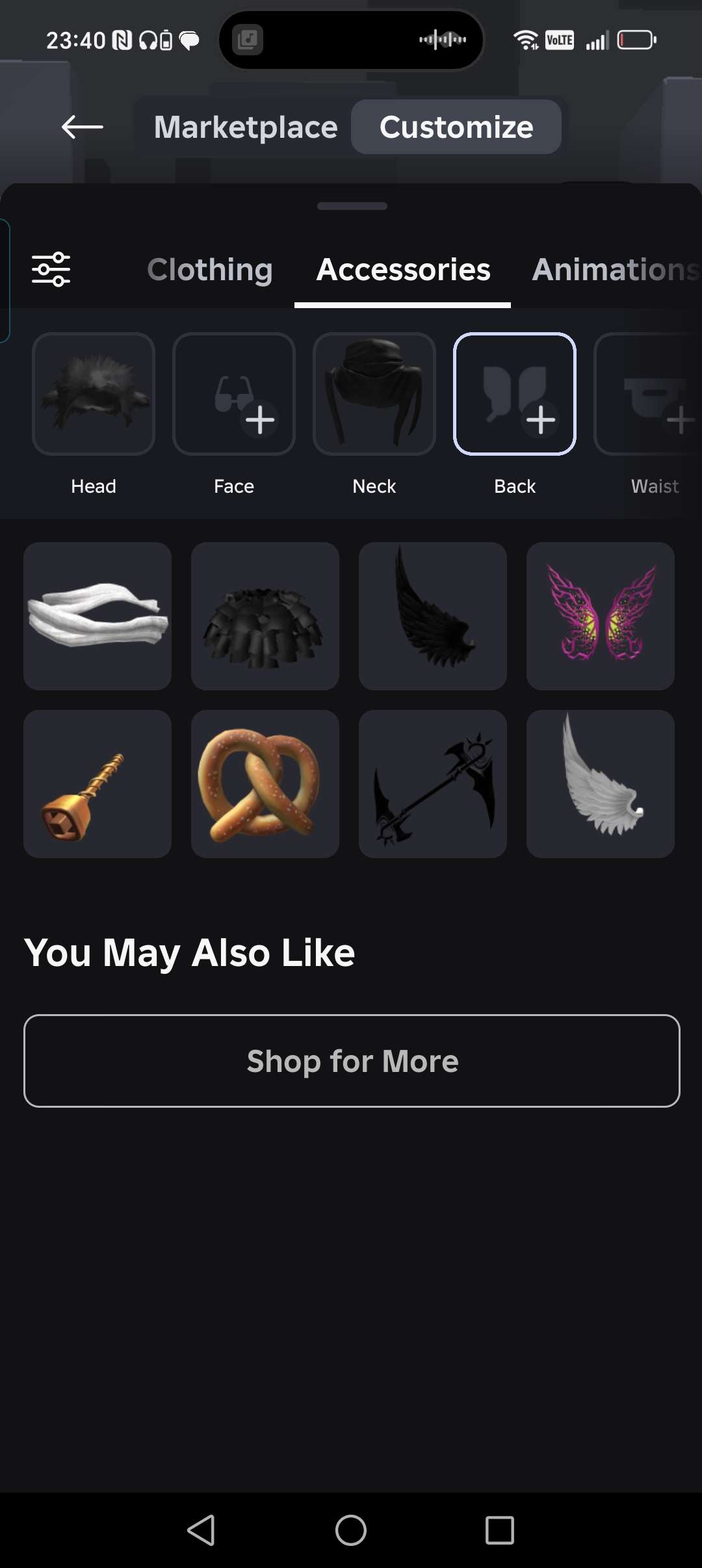Screen dimensions: 702x1568
Task: Go back using the arrow icon
Action: click(x=83, y=127)
